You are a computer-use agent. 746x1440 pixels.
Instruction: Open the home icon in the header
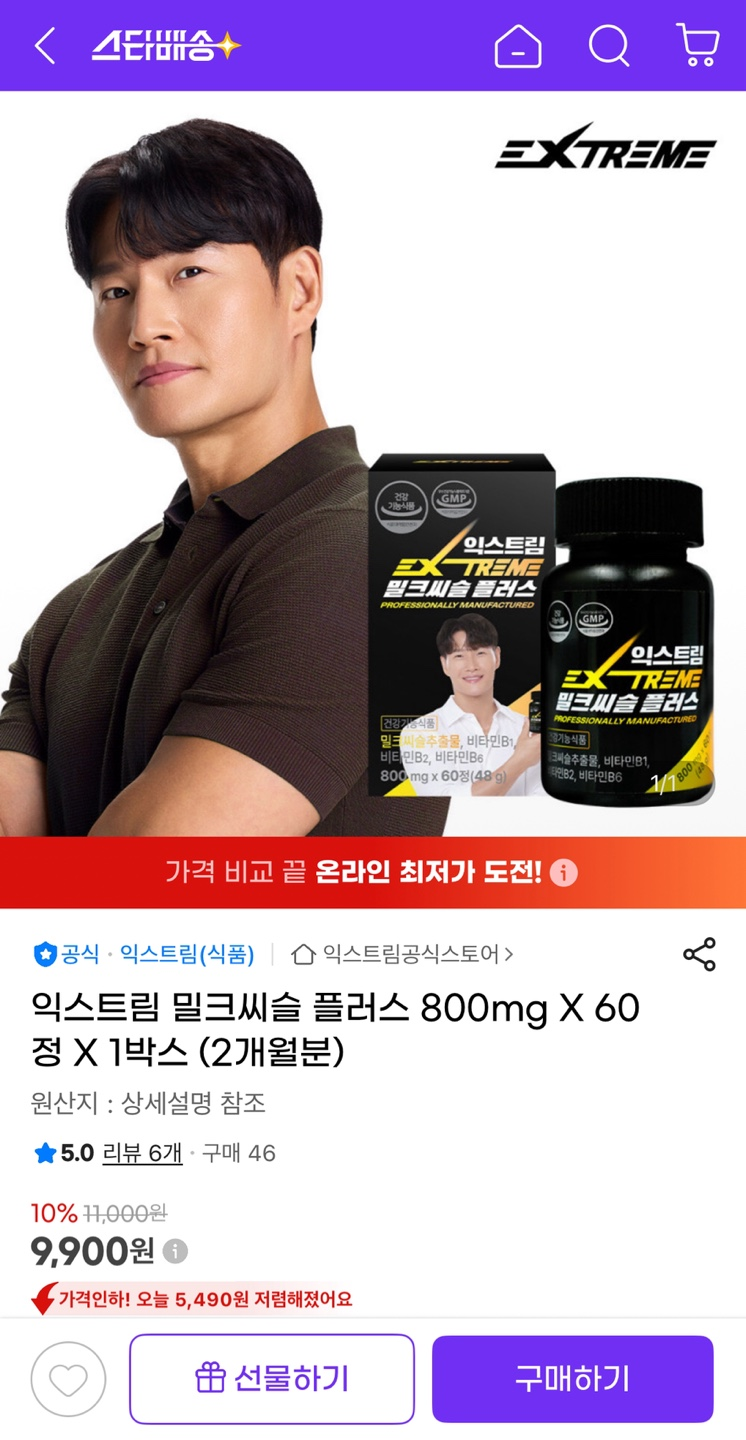click(518, 46)
